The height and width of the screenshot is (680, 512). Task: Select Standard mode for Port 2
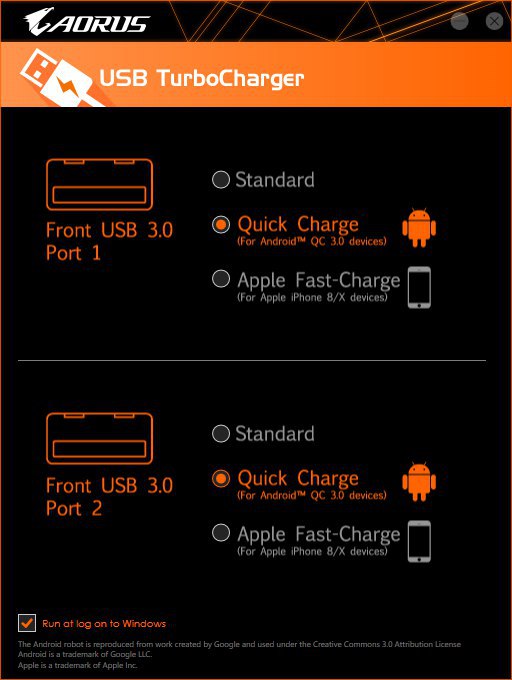pyautogui.click(x=221, y=433)
